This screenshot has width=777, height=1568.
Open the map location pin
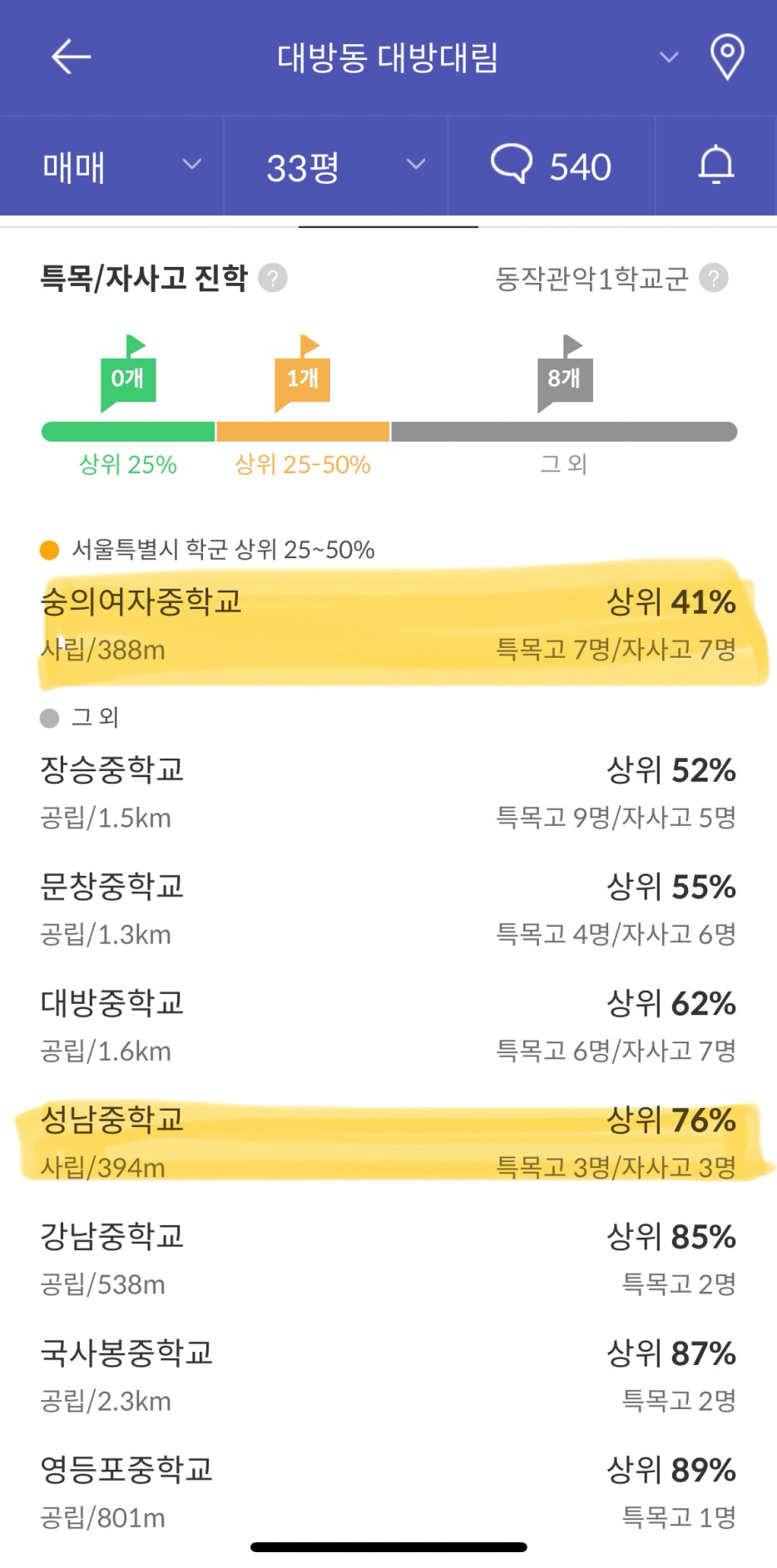pos(726,57)
